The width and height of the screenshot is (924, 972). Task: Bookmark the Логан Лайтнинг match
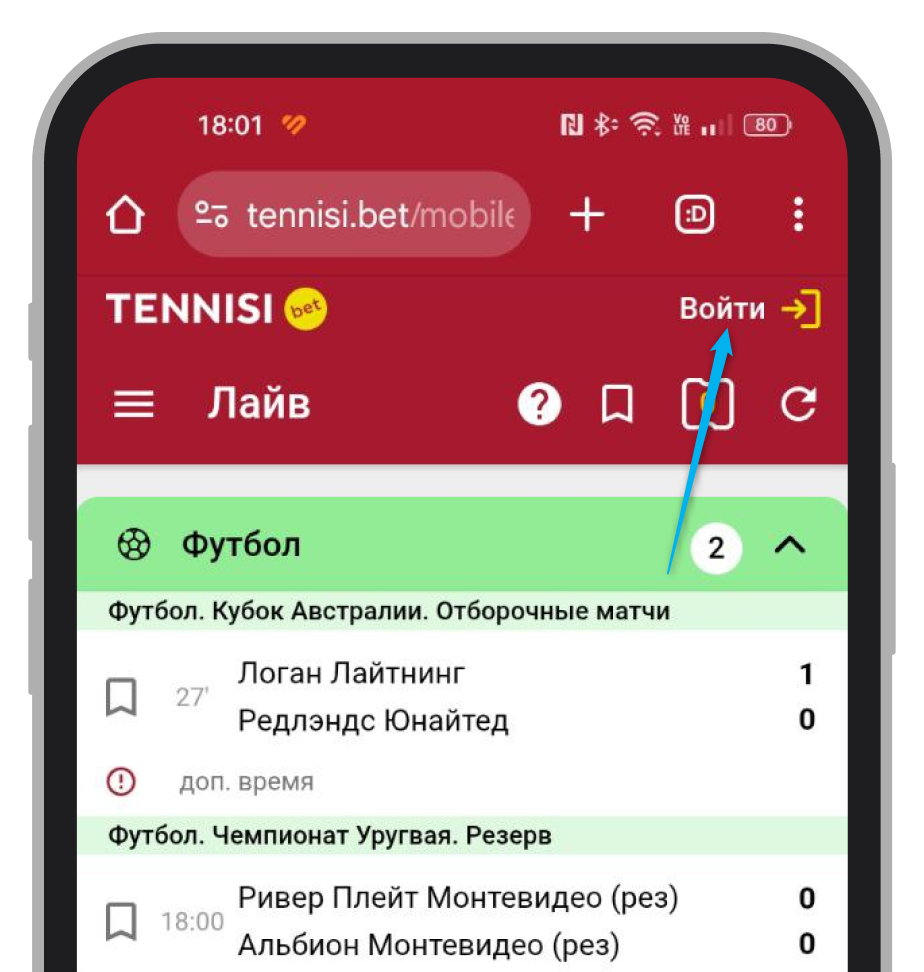coord(121,697)
